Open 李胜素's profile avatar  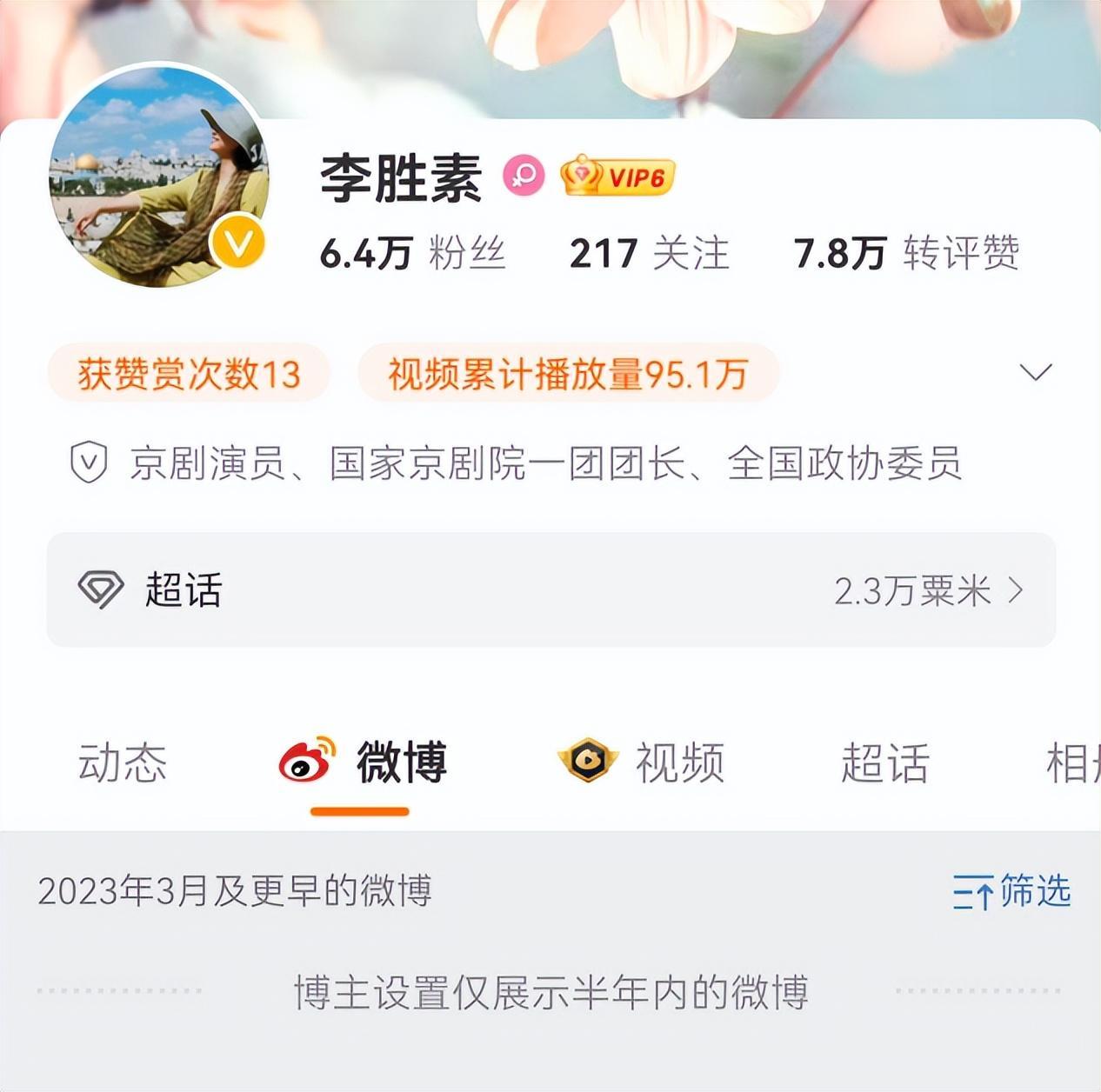click(158, 176)
